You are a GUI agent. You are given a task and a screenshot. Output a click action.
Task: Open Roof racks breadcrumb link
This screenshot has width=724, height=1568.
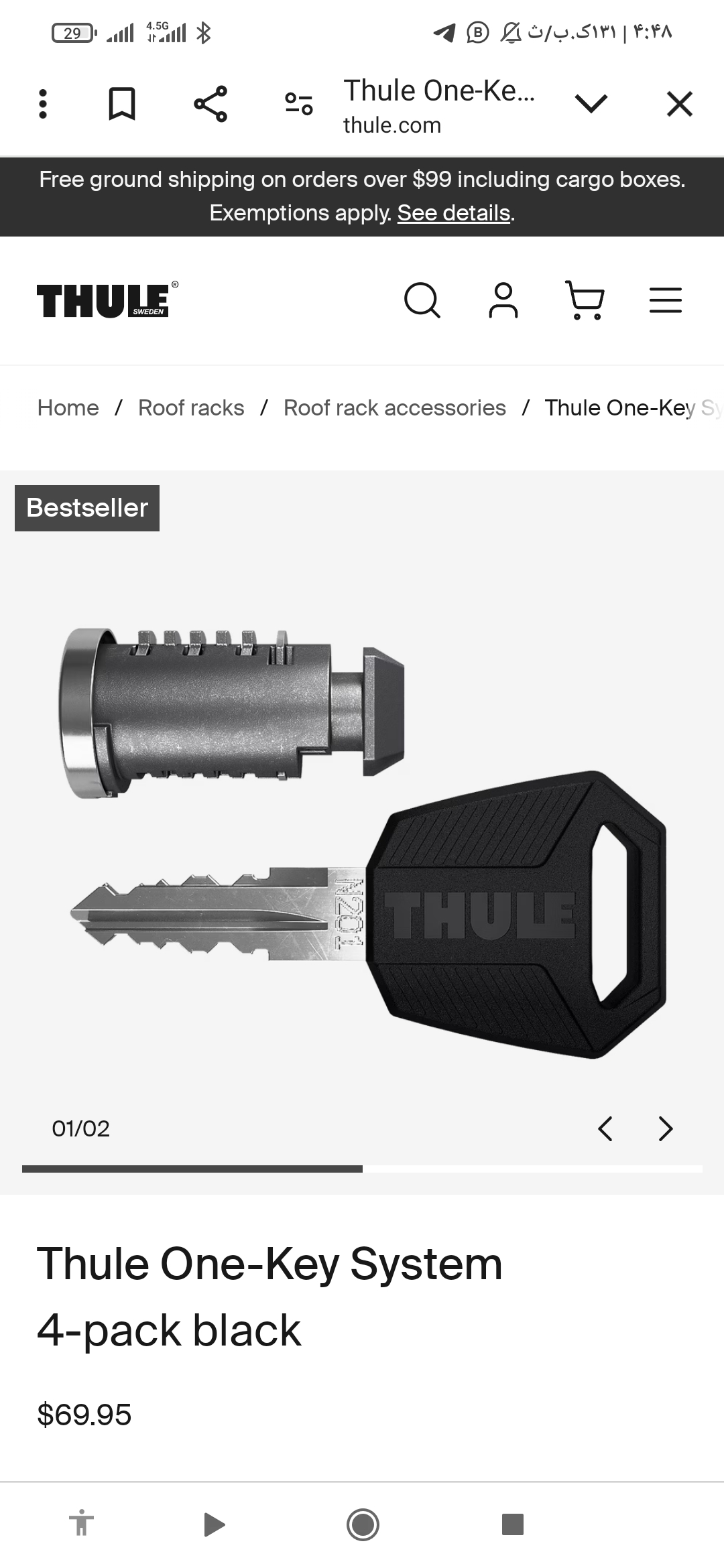191,407
